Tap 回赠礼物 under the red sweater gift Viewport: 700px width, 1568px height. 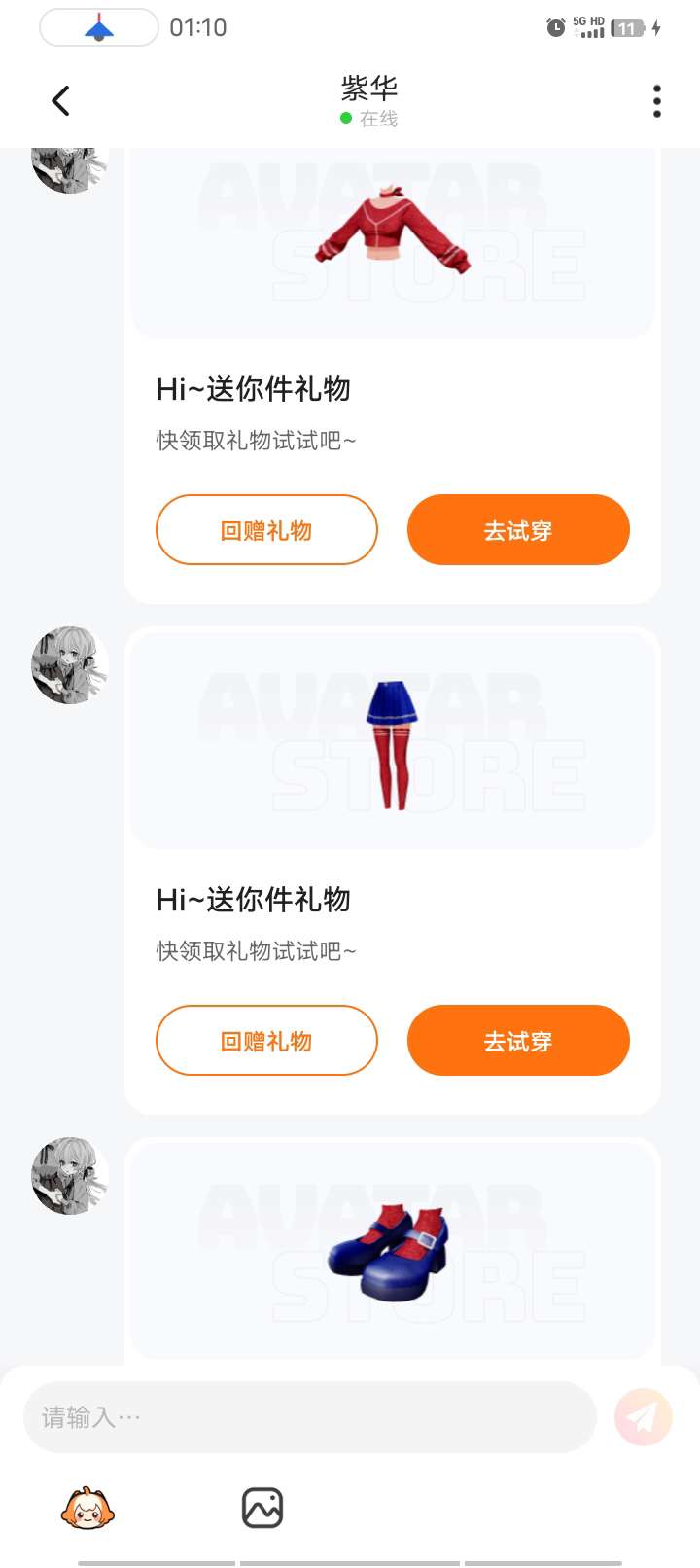pos(266,530)
